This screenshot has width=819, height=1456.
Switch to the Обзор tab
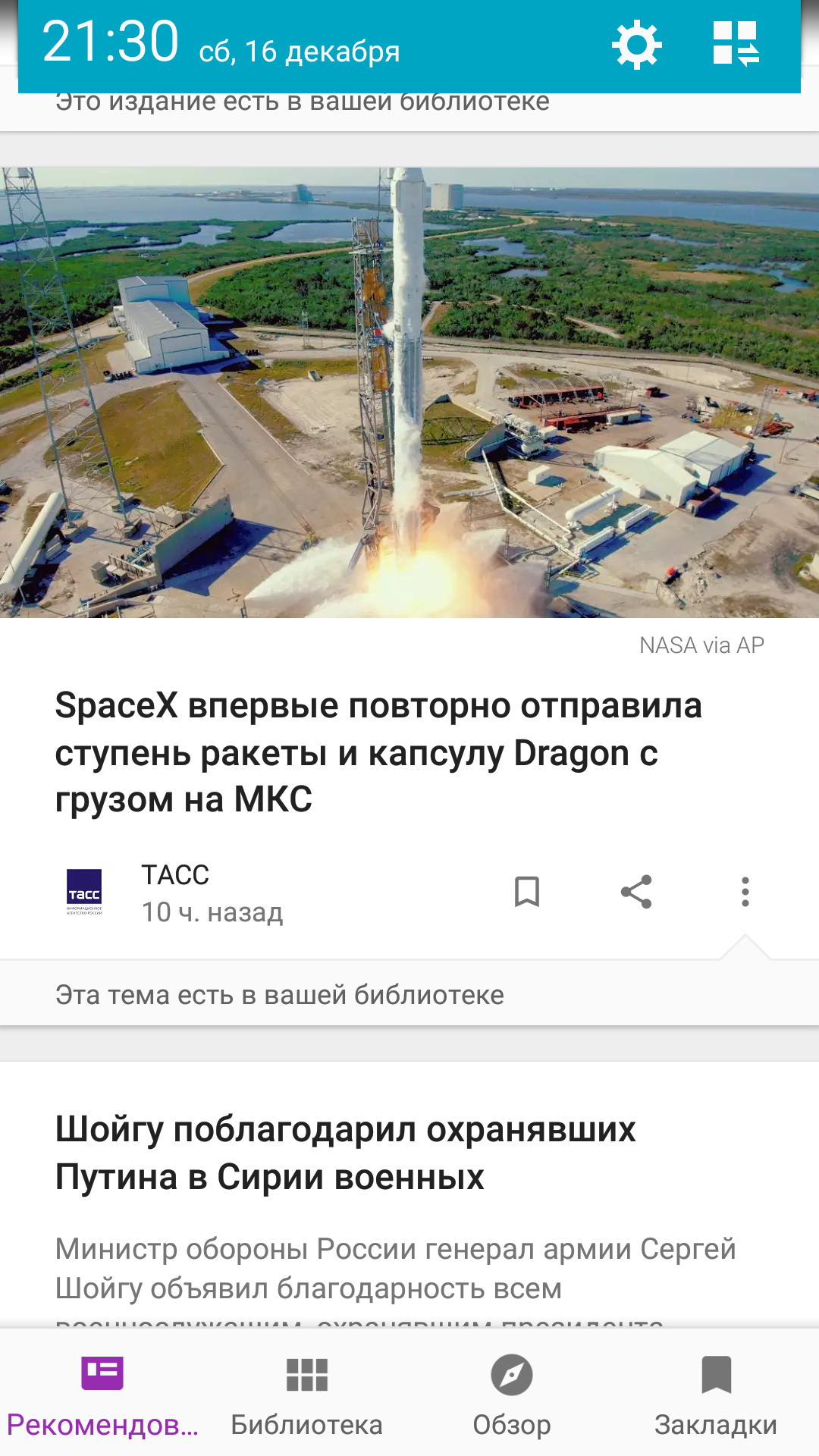pos(512,1394)
